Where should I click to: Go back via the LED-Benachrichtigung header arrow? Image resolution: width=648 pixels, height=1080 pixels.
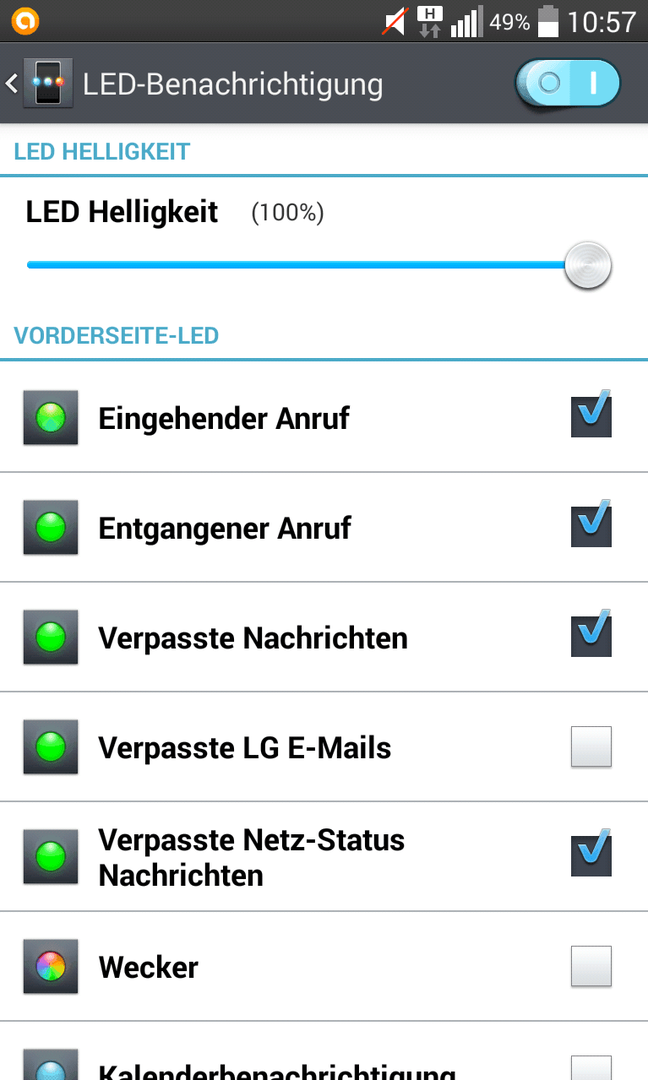[x=12, y=84]
